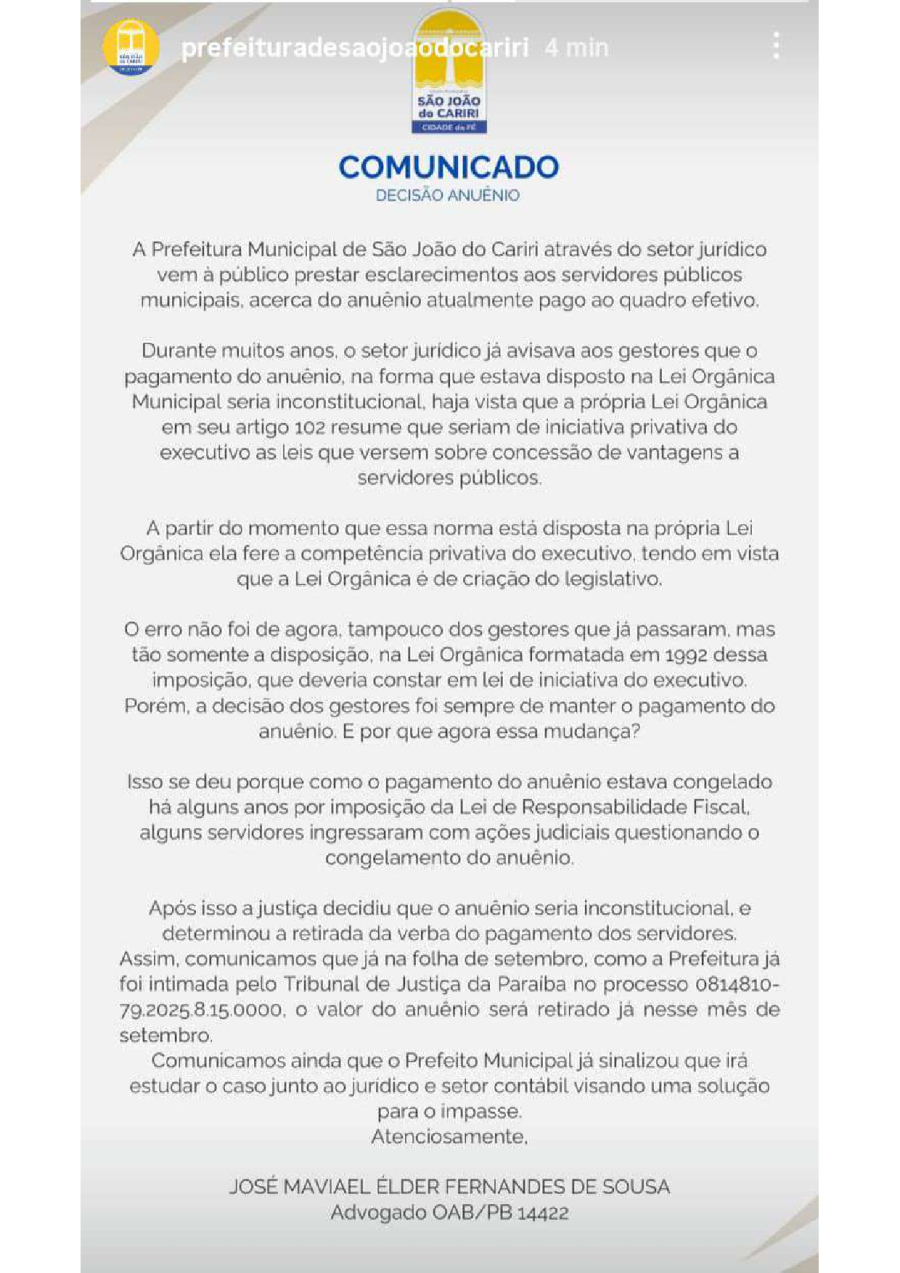This screenshot has width=900, height=1273.
Task: Tap the prefeituradesaojoaodocariri username
Action: pyautogui.click(x=354, y=48)
